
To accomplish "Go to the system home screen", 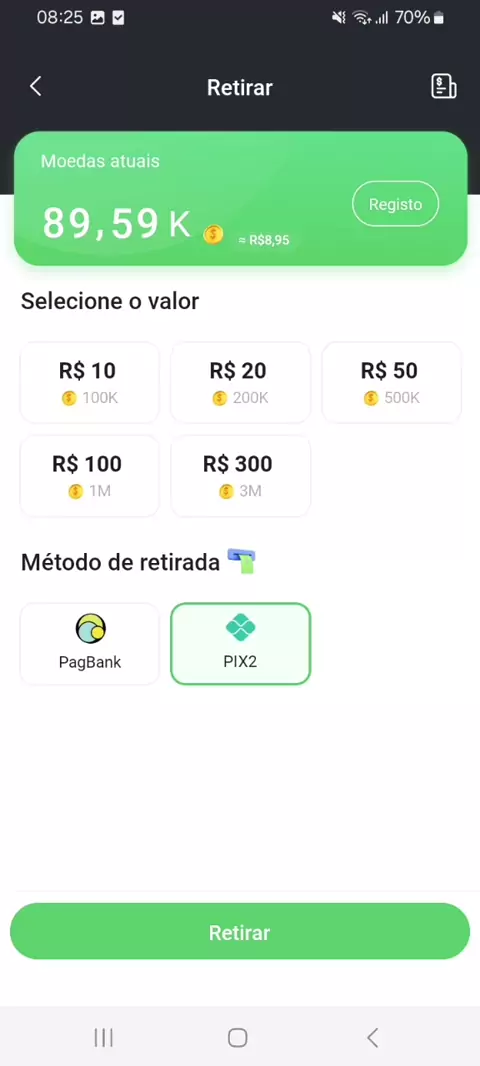I will pyautogui.click(x=237, y=1037).
